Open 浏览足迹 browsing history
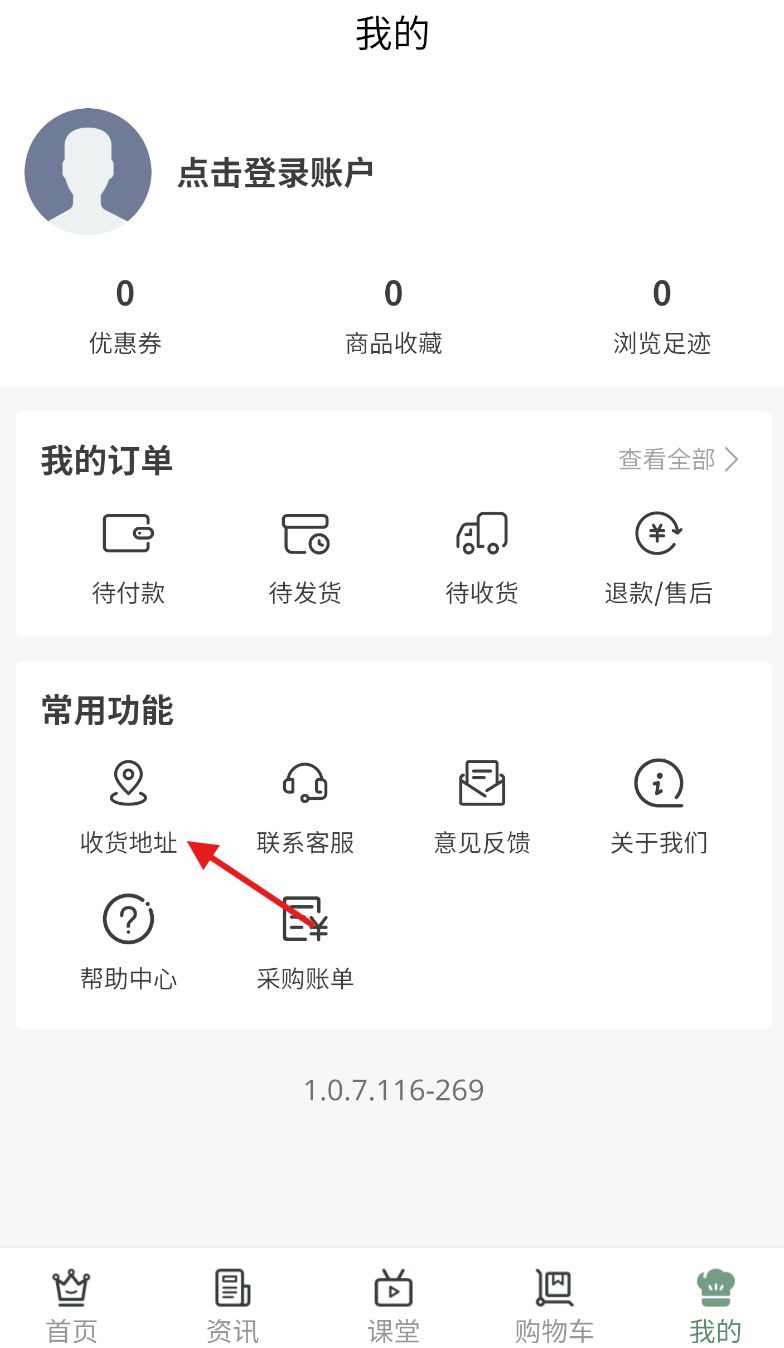784x1348 pixels. point(661,318)
